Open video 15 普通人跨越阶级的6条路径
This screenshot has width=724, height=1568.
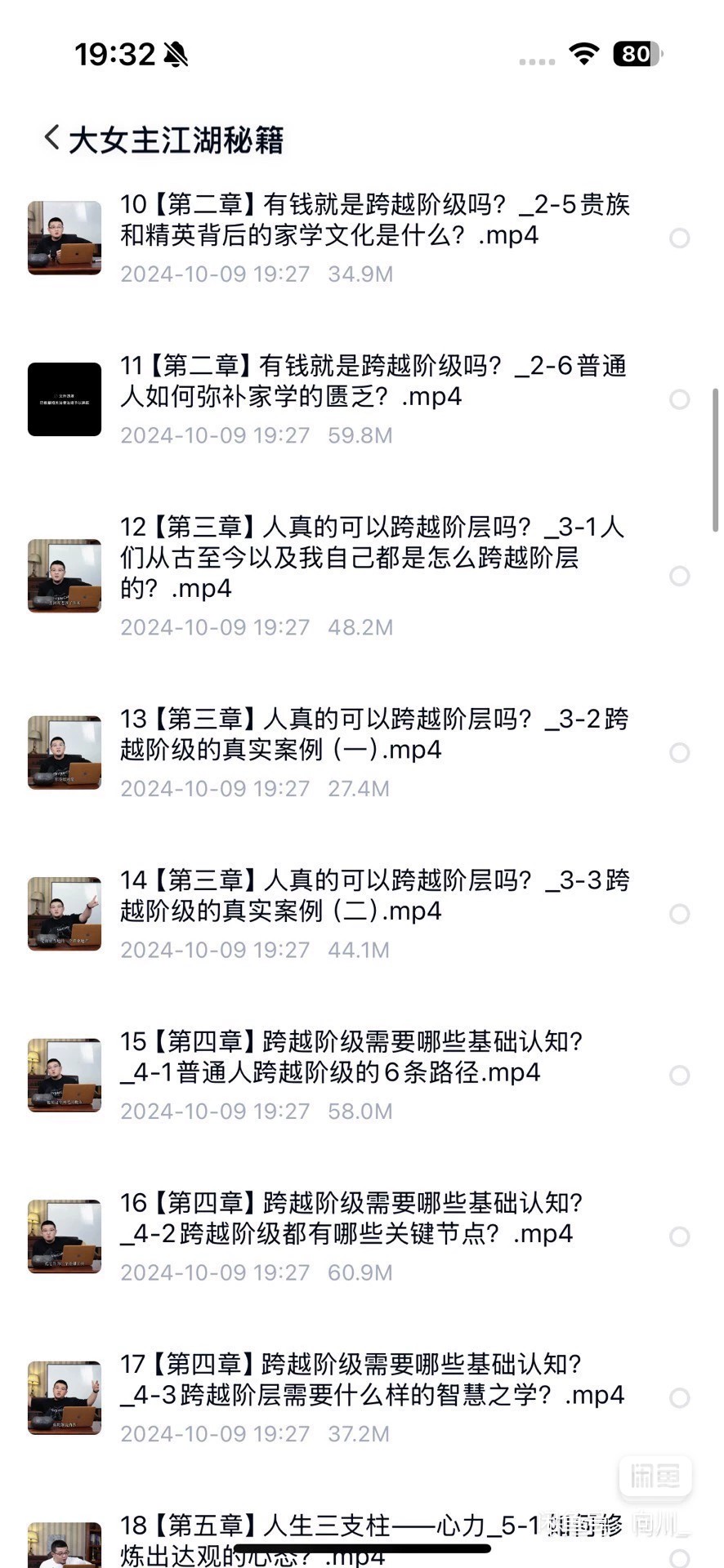pos(351,1057)
